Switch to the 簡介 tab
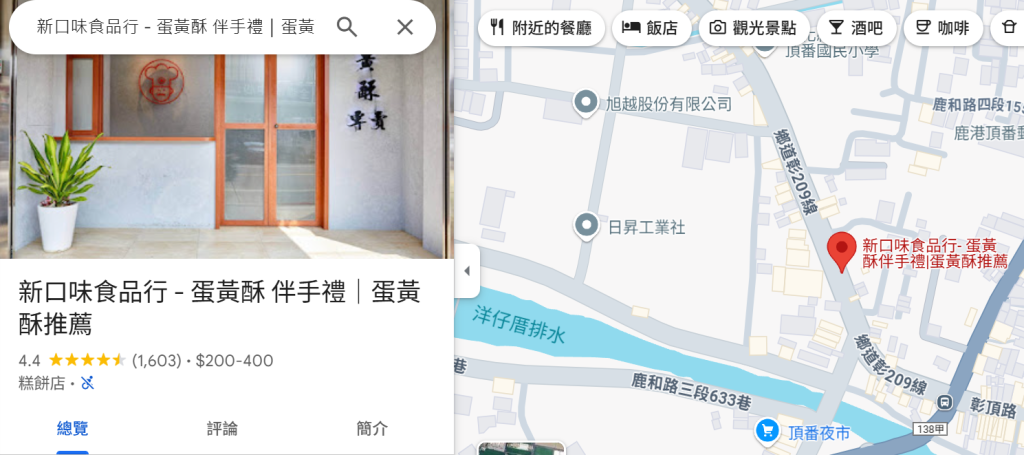The width and height of the screenshot is (1024, 455). pyautogui.click(x=372, y=429)
